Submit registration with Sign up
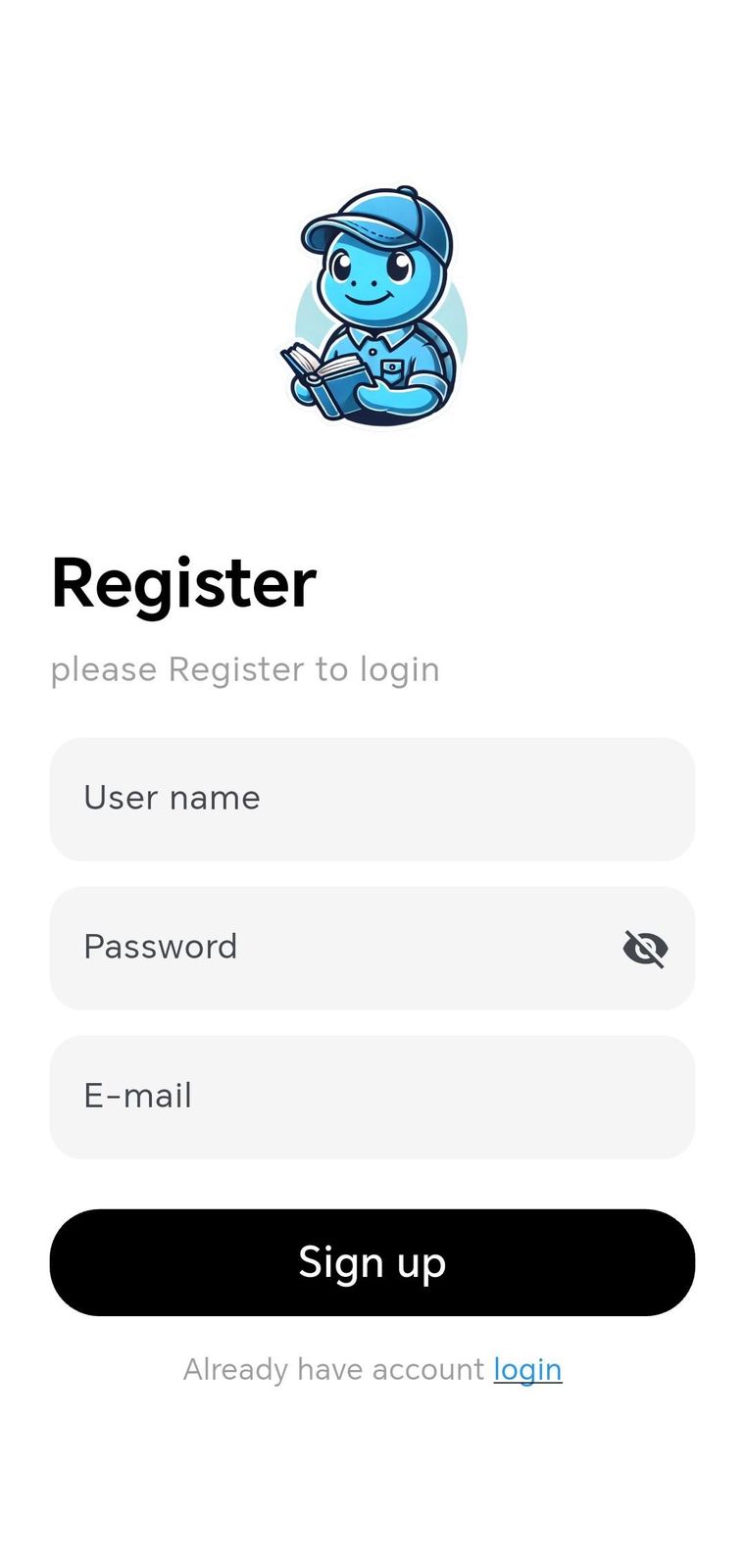This screenshot has height=1568, width=745. [x=372, y=1262]
